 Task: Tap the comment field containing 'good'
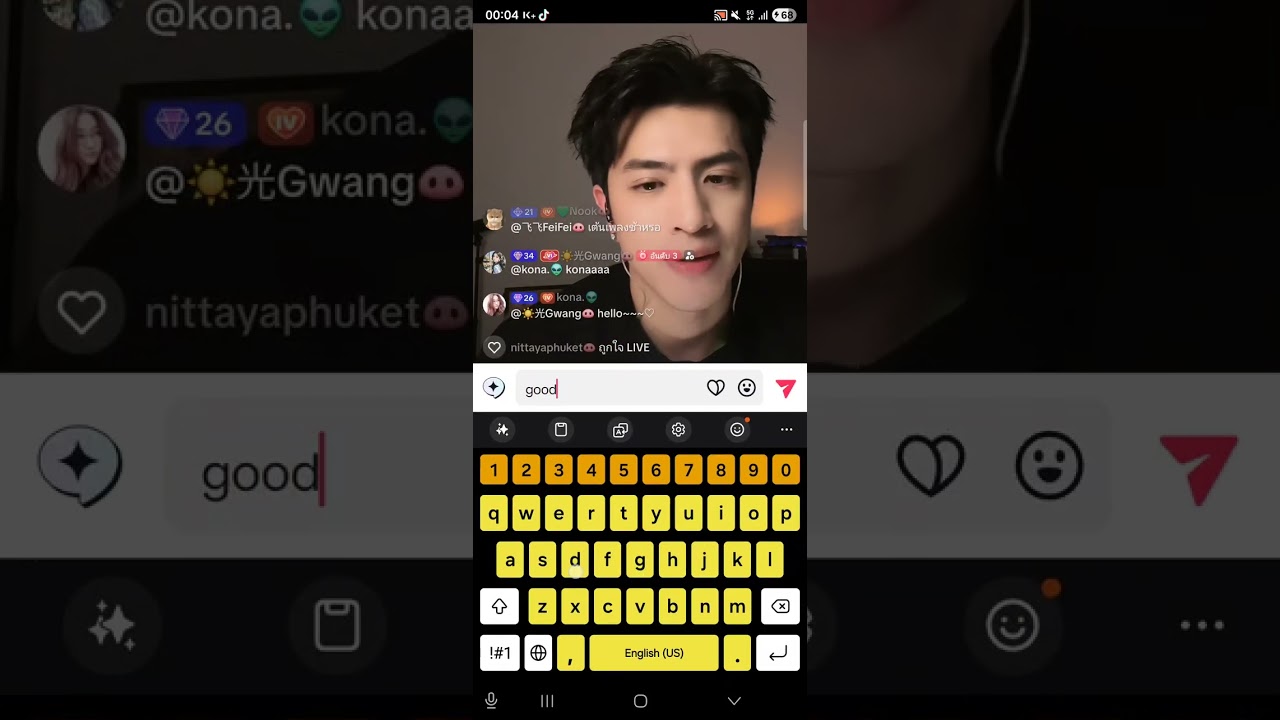pyautogui.click(x=610, y=389)
